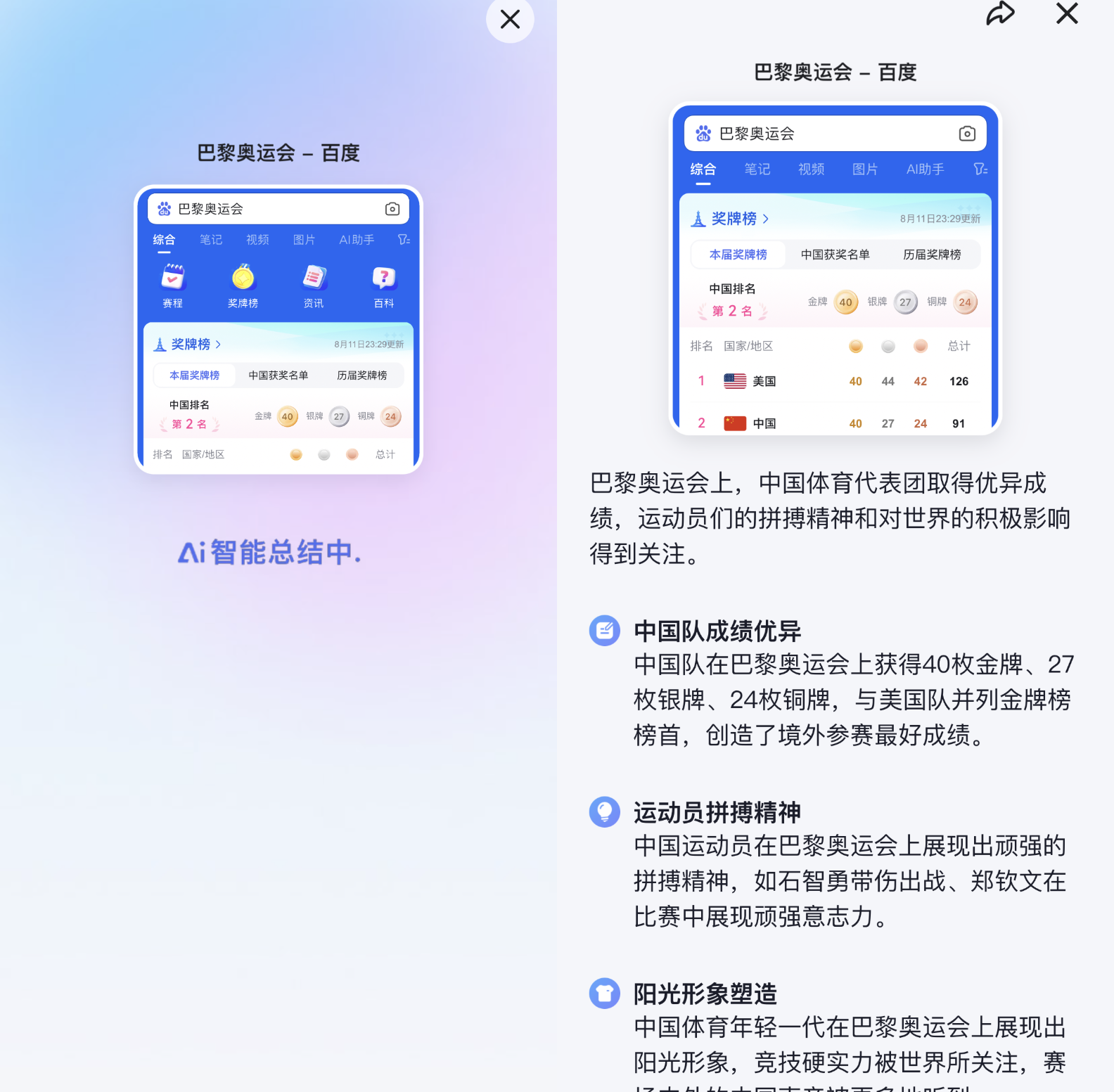
Task: Close the summary result panel next to share
Action: point(1067,13)
